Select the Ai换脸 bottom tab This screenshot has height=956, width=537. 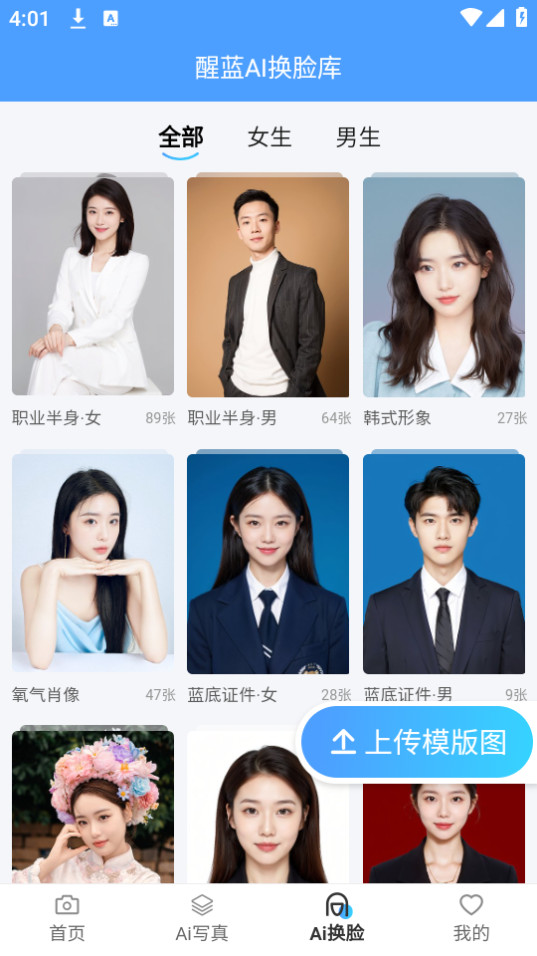coord(336,919)
